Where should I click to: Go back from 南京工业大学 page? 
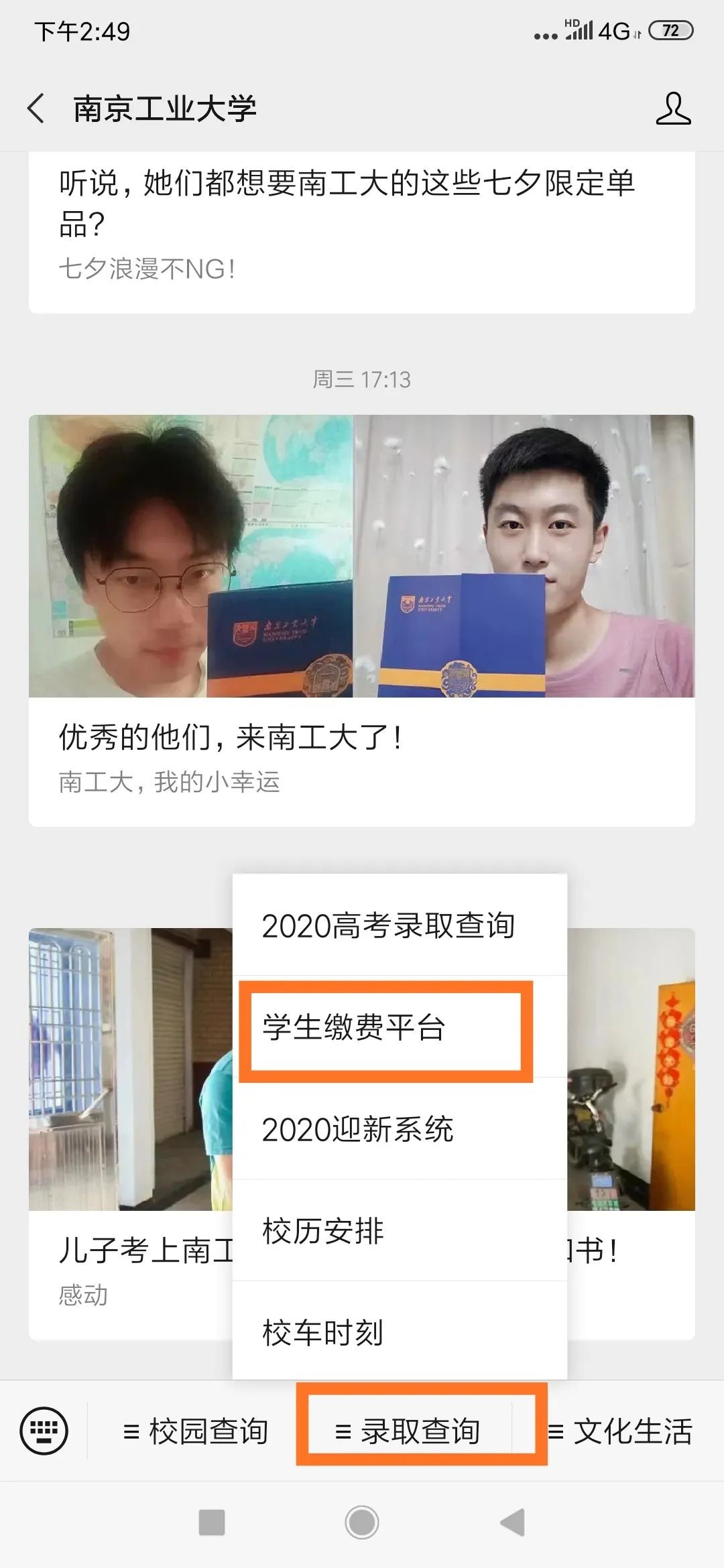36,109
